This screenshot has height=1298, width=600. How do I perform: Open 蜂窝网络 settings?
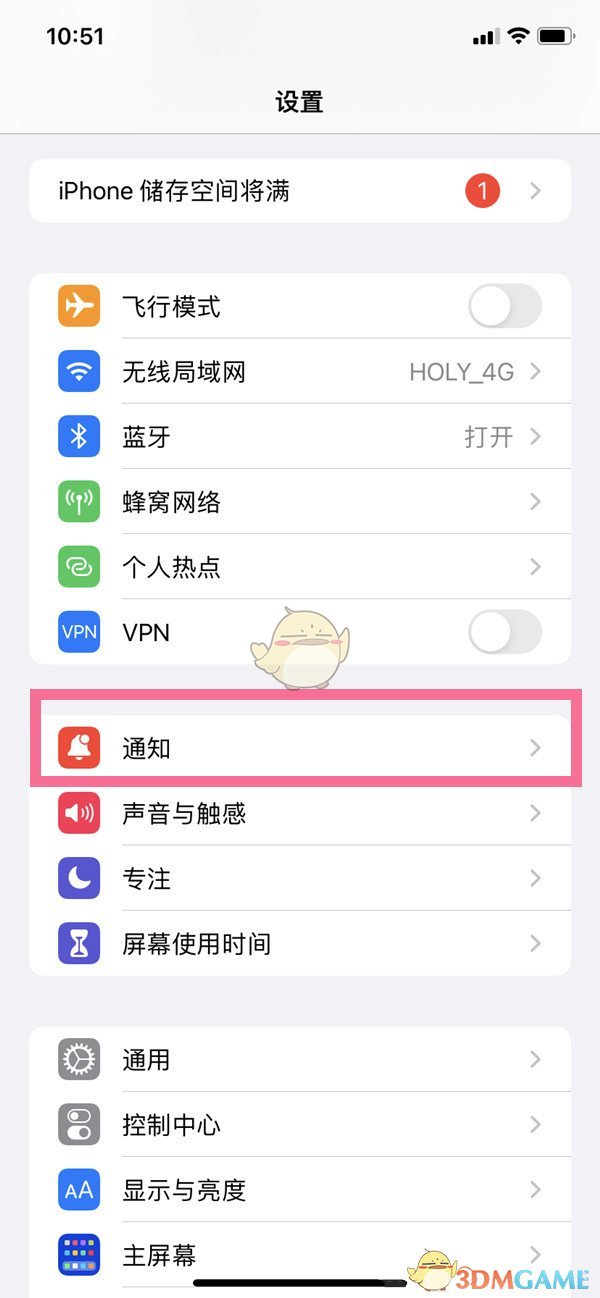(300, 502)
